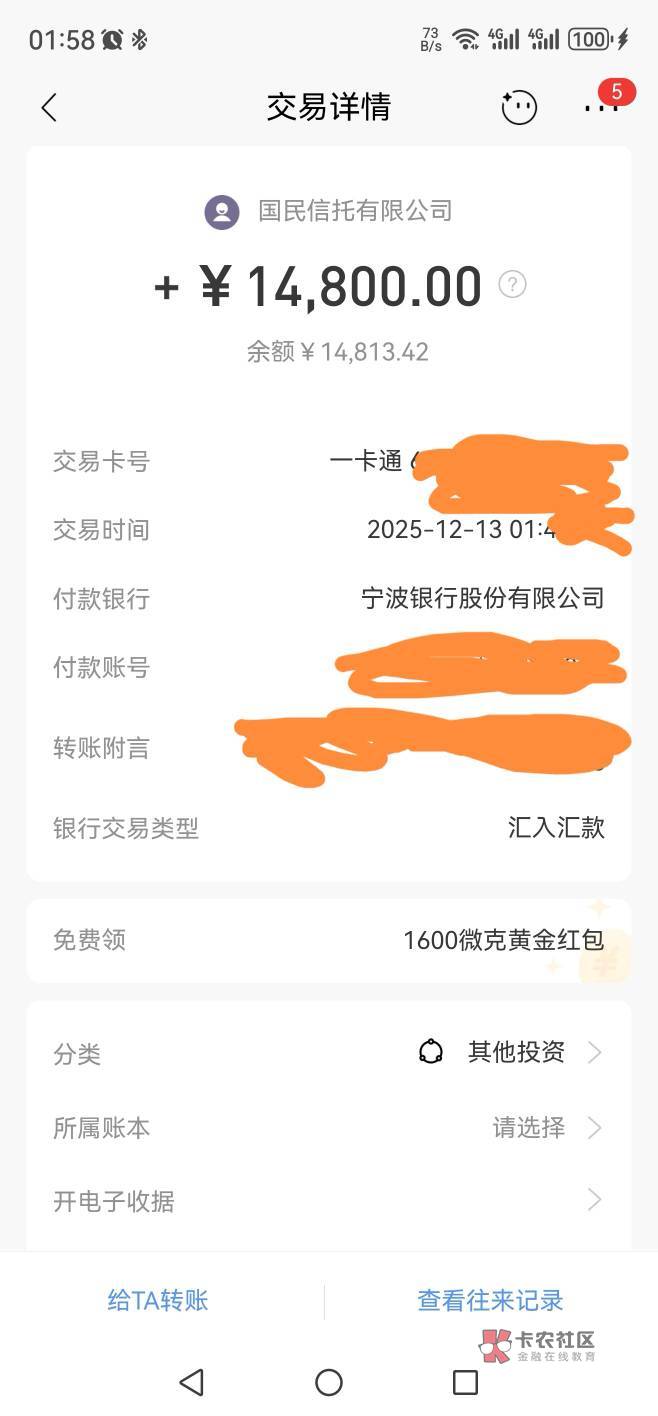Open 开电子收据 to get e-receipt

coord(329,1200)
